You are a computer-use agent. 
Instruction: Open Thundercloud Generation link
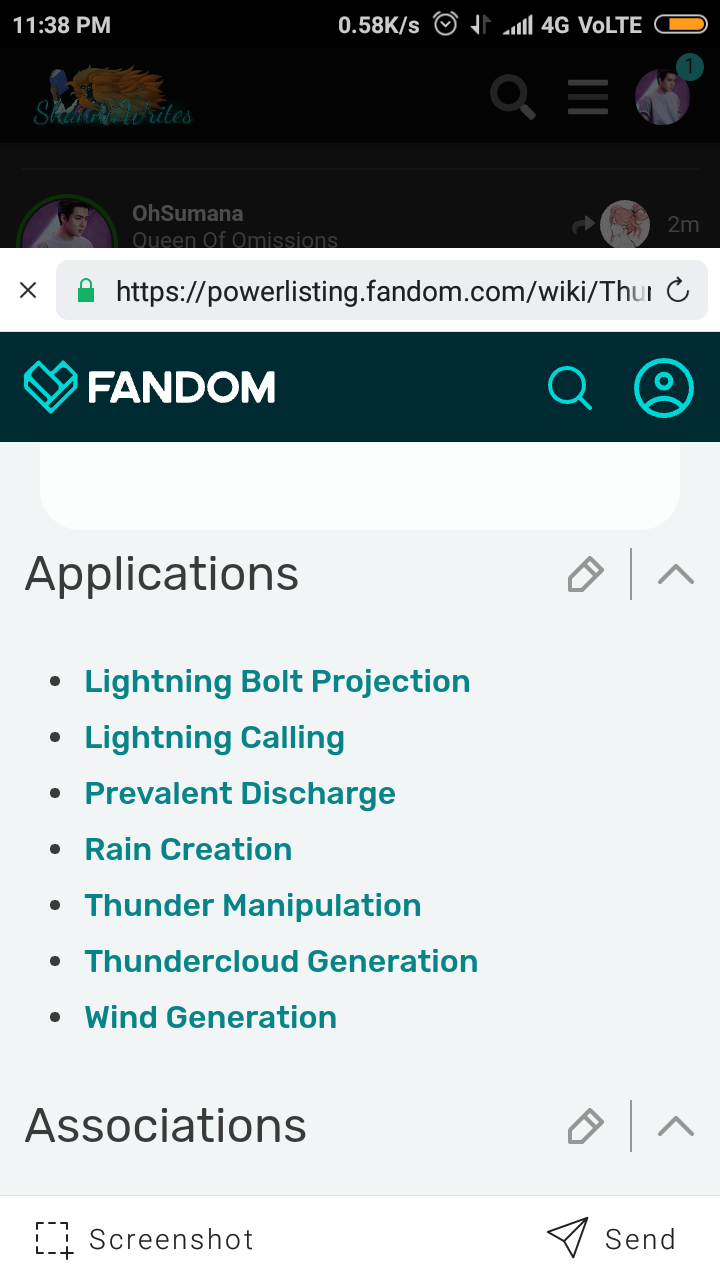281,961
